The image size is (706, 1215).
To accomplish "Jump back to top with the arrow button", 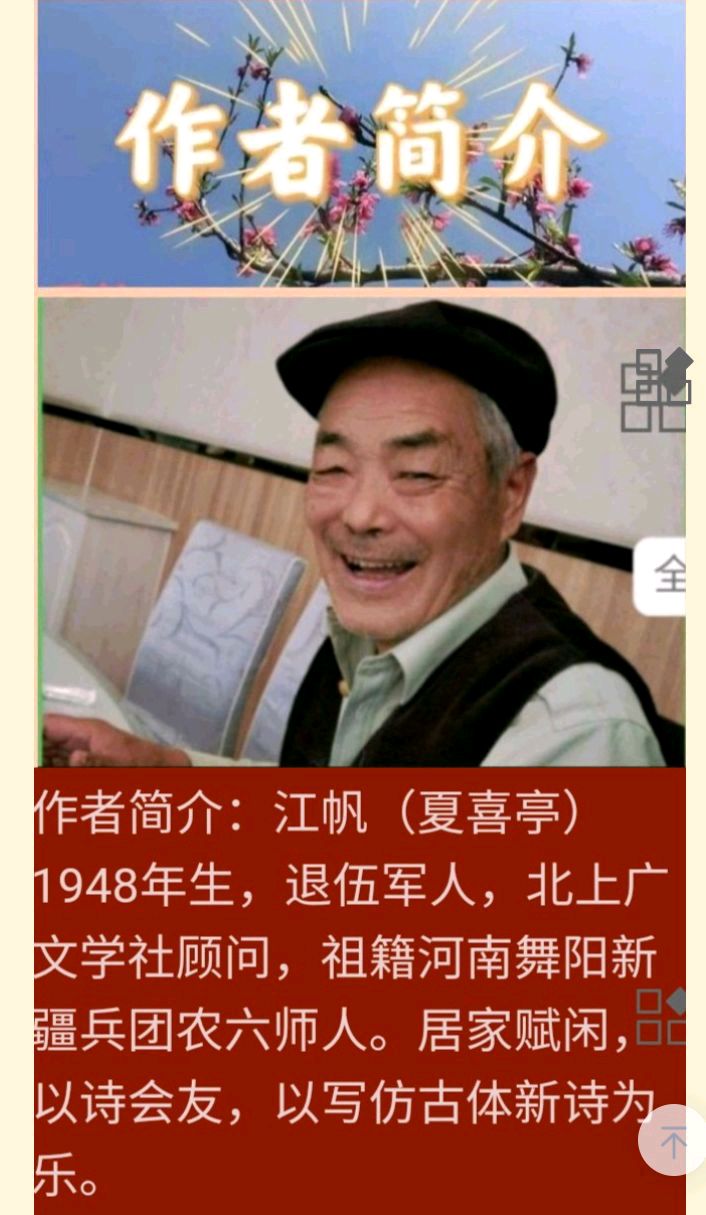I will pos(674,1140).
